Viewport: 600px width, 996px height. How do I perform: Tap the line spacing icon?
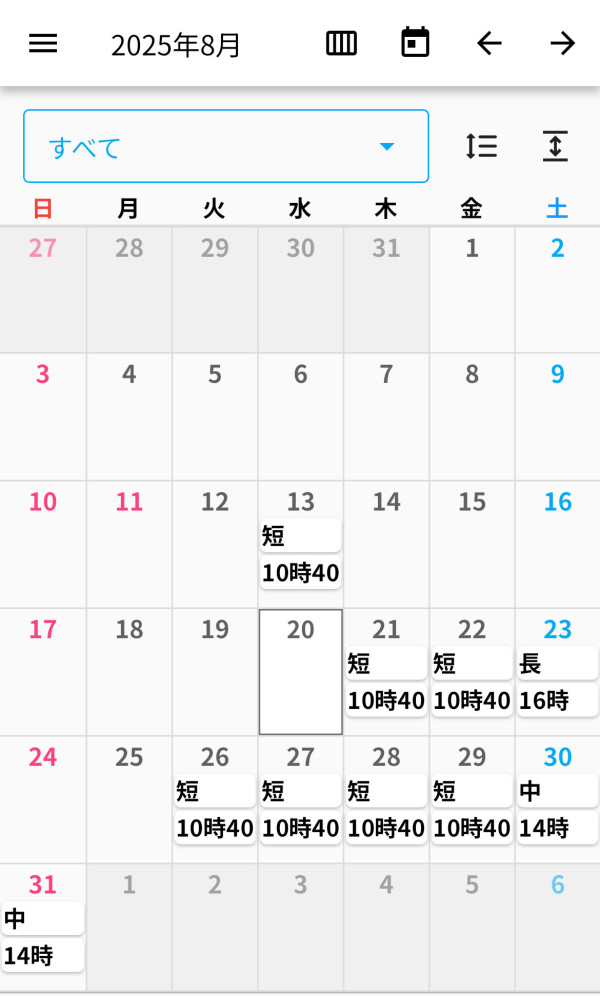(x=481, y=146)
